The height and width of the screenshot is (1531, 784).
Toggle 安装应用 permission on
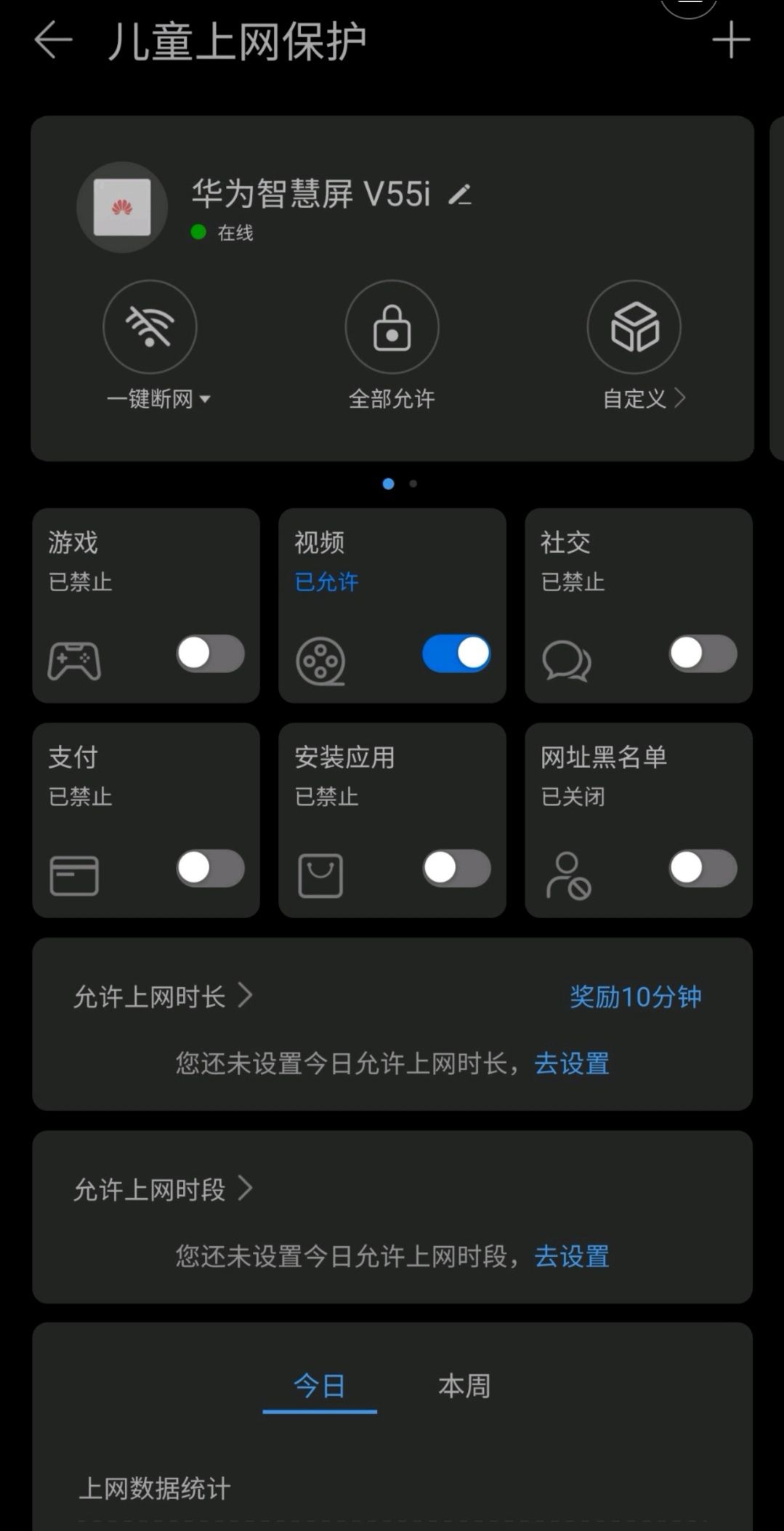(x=456, y=868)
